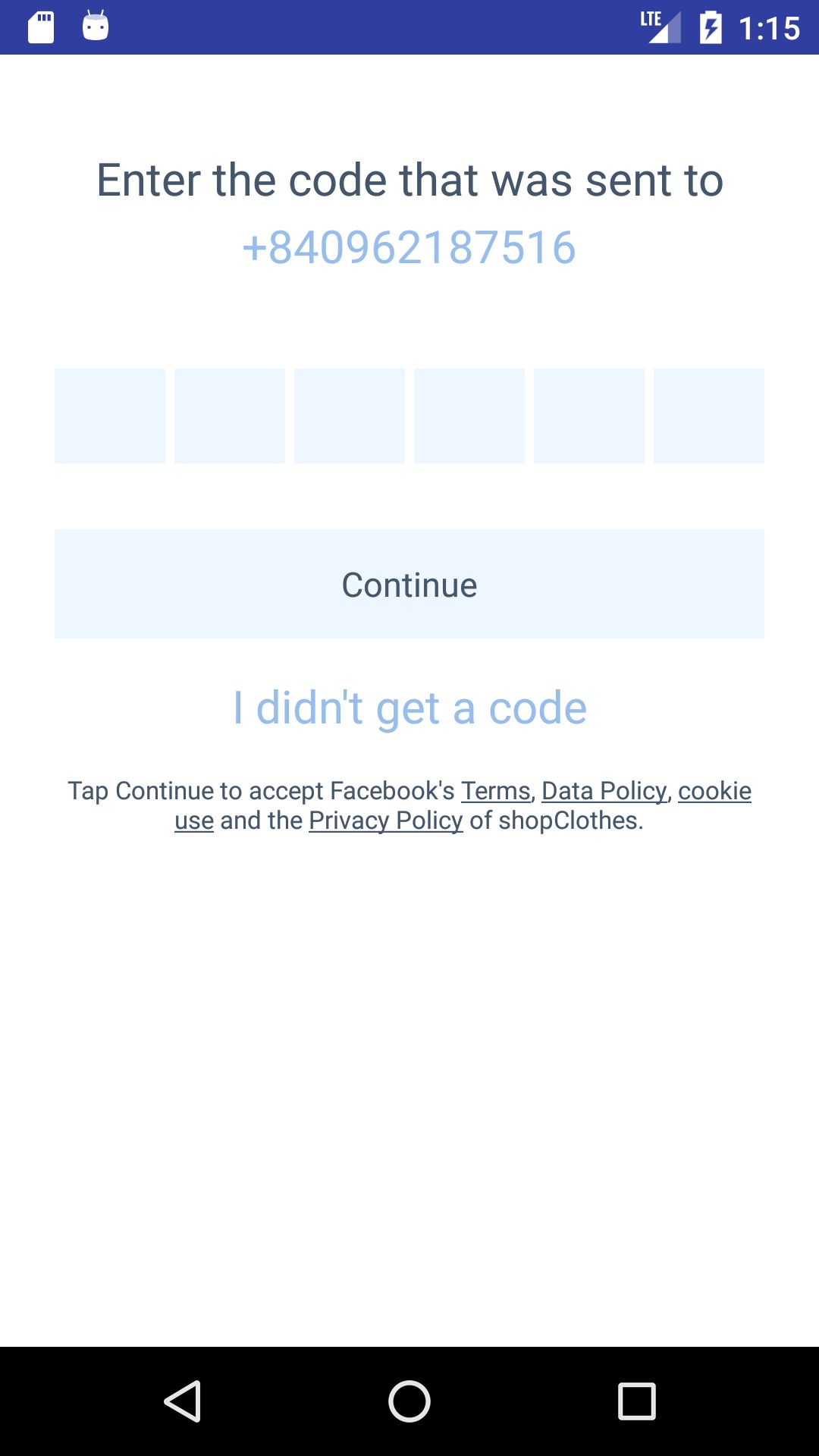Edit the phone number +840962187516

pos(409,247)
